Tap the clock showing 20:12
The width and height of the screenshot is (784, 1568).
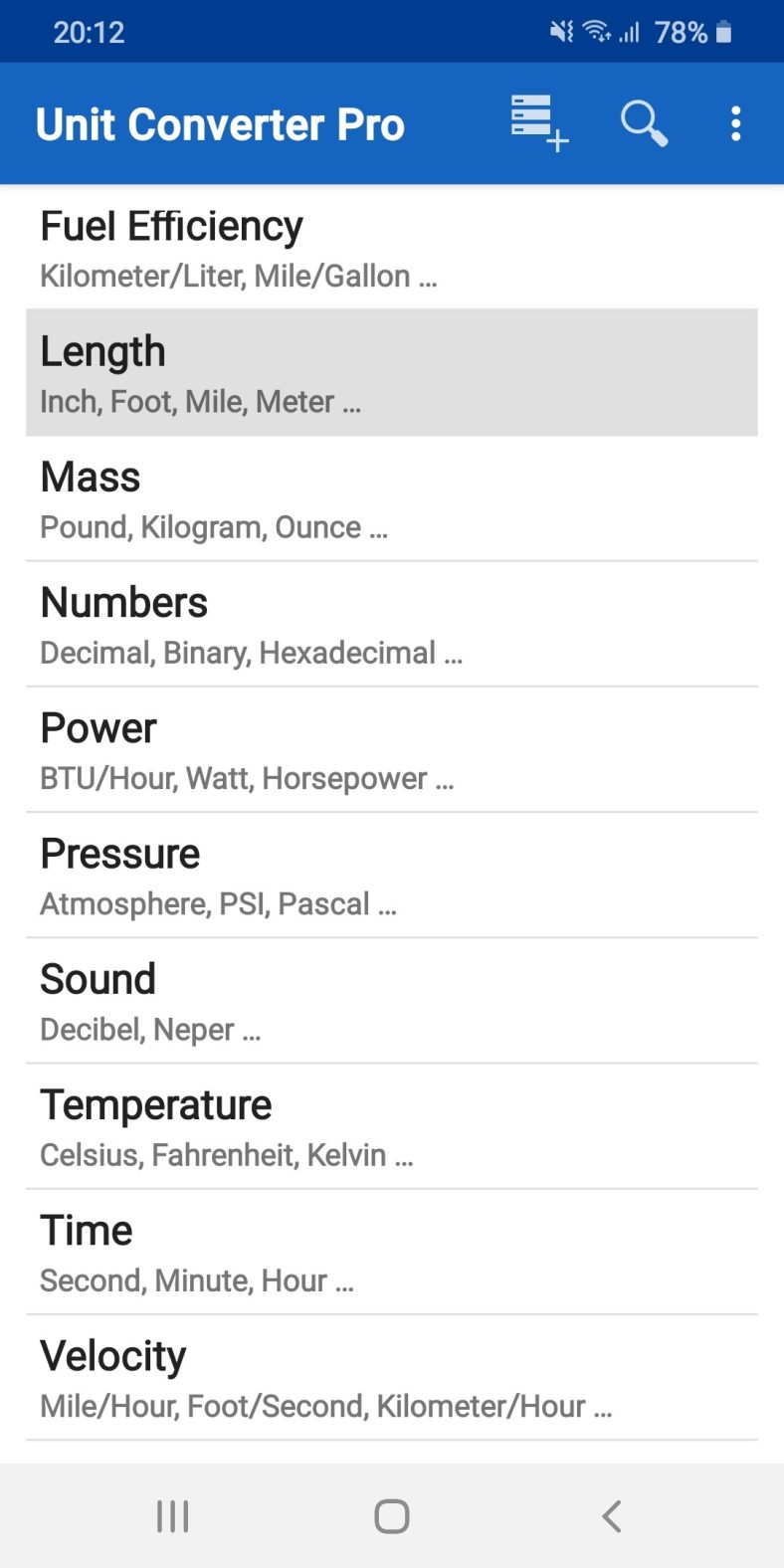pyautogui.click(x=91, y=31)
